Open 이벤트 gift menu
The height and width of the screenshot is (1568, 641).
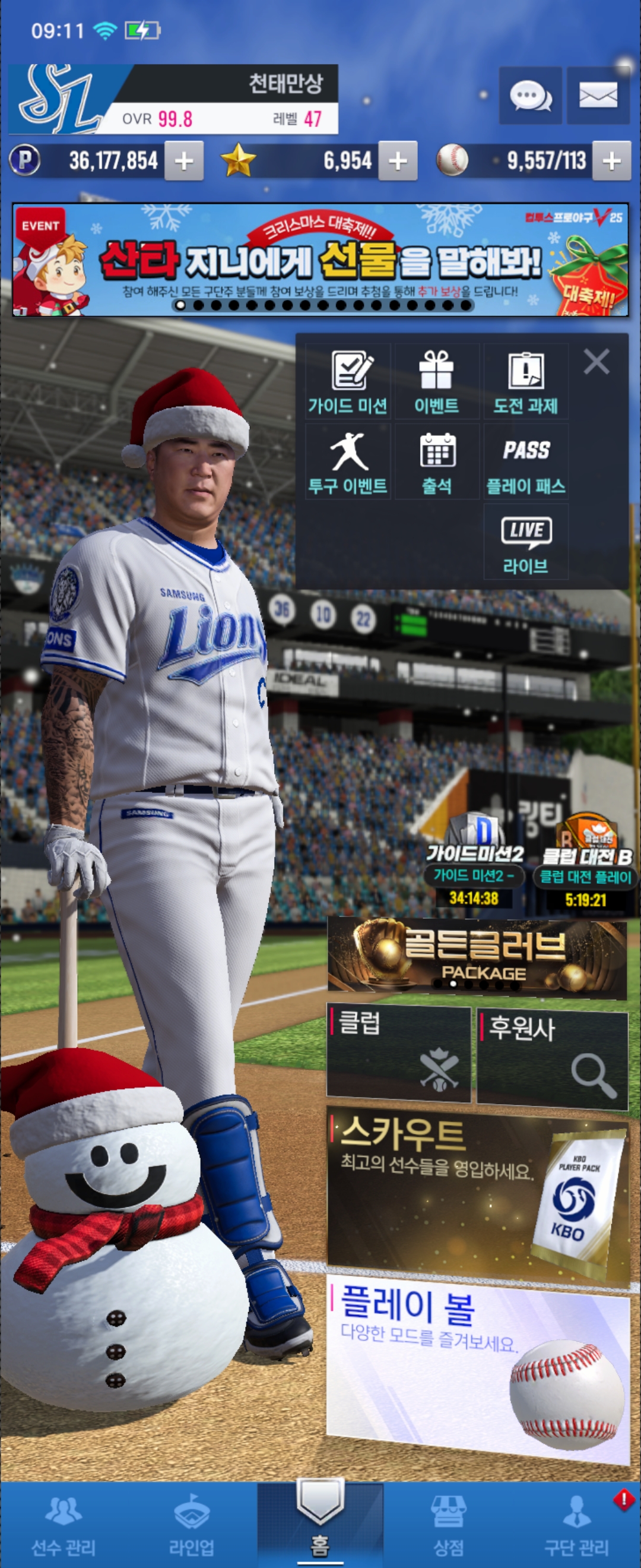(437, 382)
